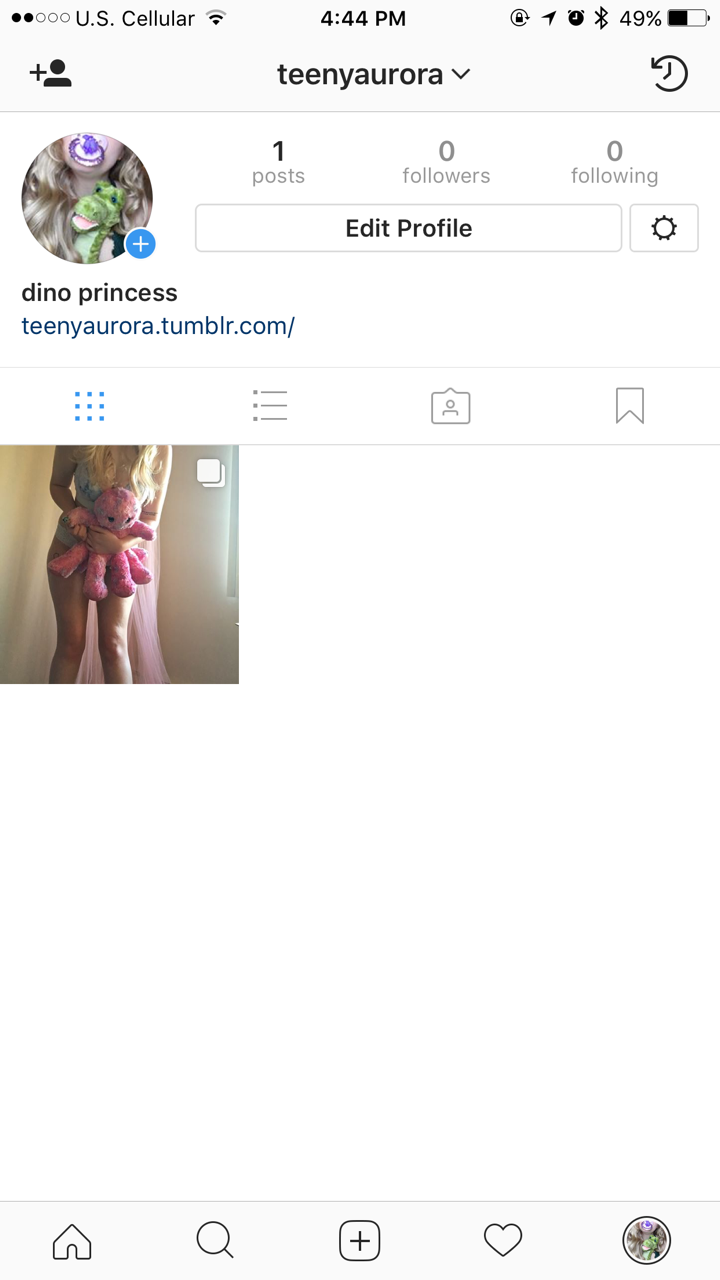Open the discover people icon
The image size is (720, 1280).
pyautogui.click(x=50, y=74)
